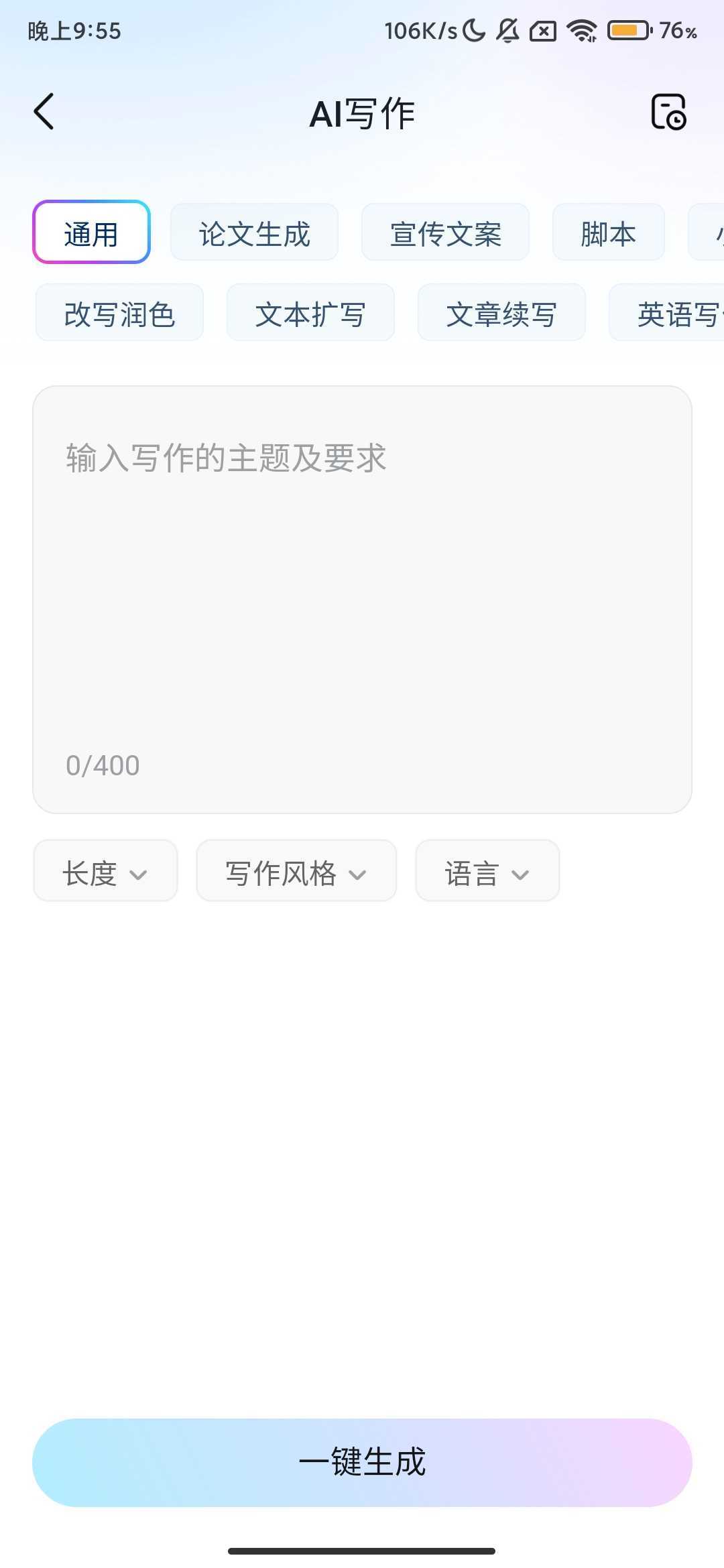Tap the SIM-disabled icon in status bar
This screenshot has height=1568, width=724.
pos(542,30)
